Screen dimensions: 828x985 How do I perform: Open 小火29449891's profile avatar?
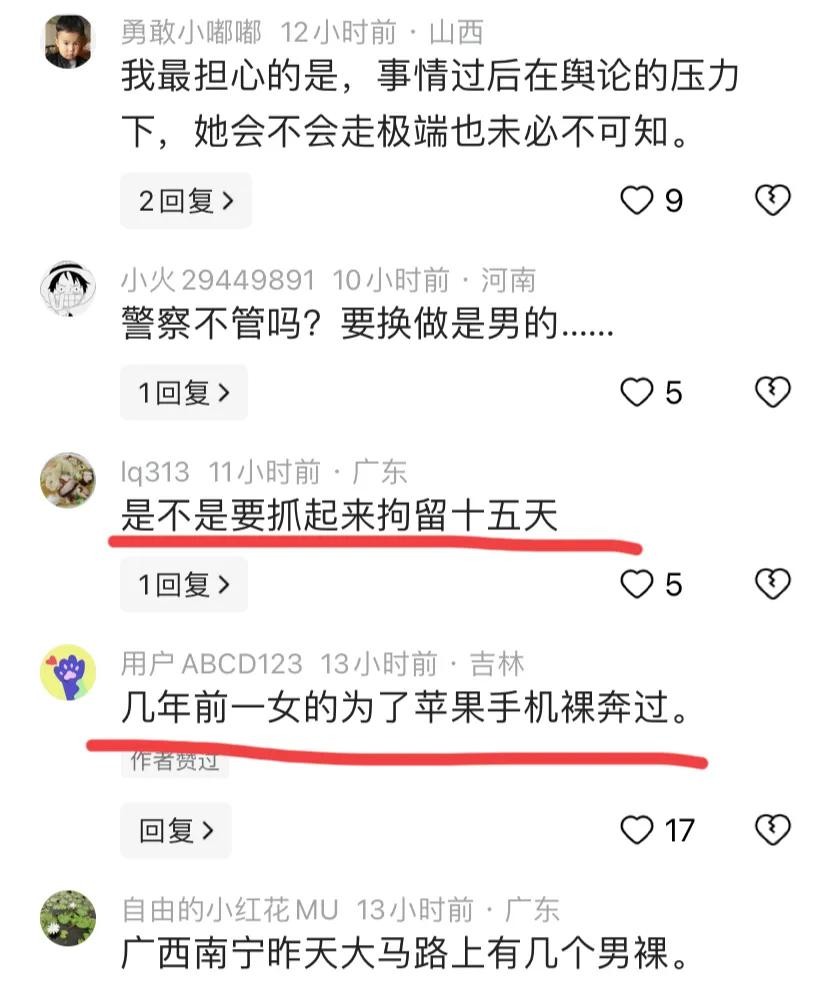(x=69, y=289)
